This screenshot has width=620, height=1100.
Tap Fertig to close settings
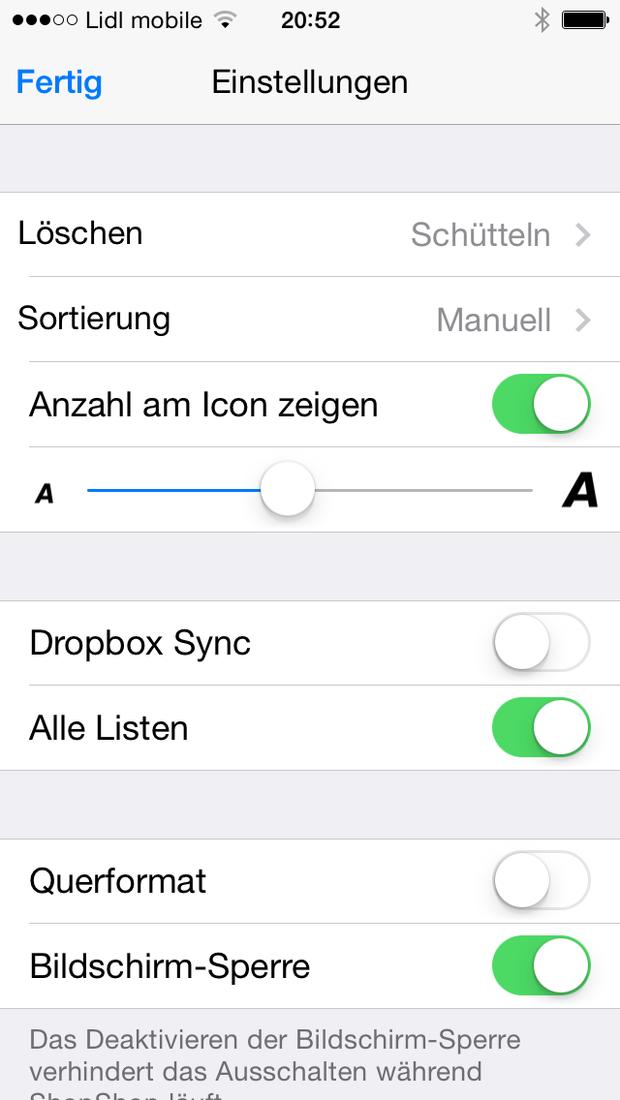59,83
